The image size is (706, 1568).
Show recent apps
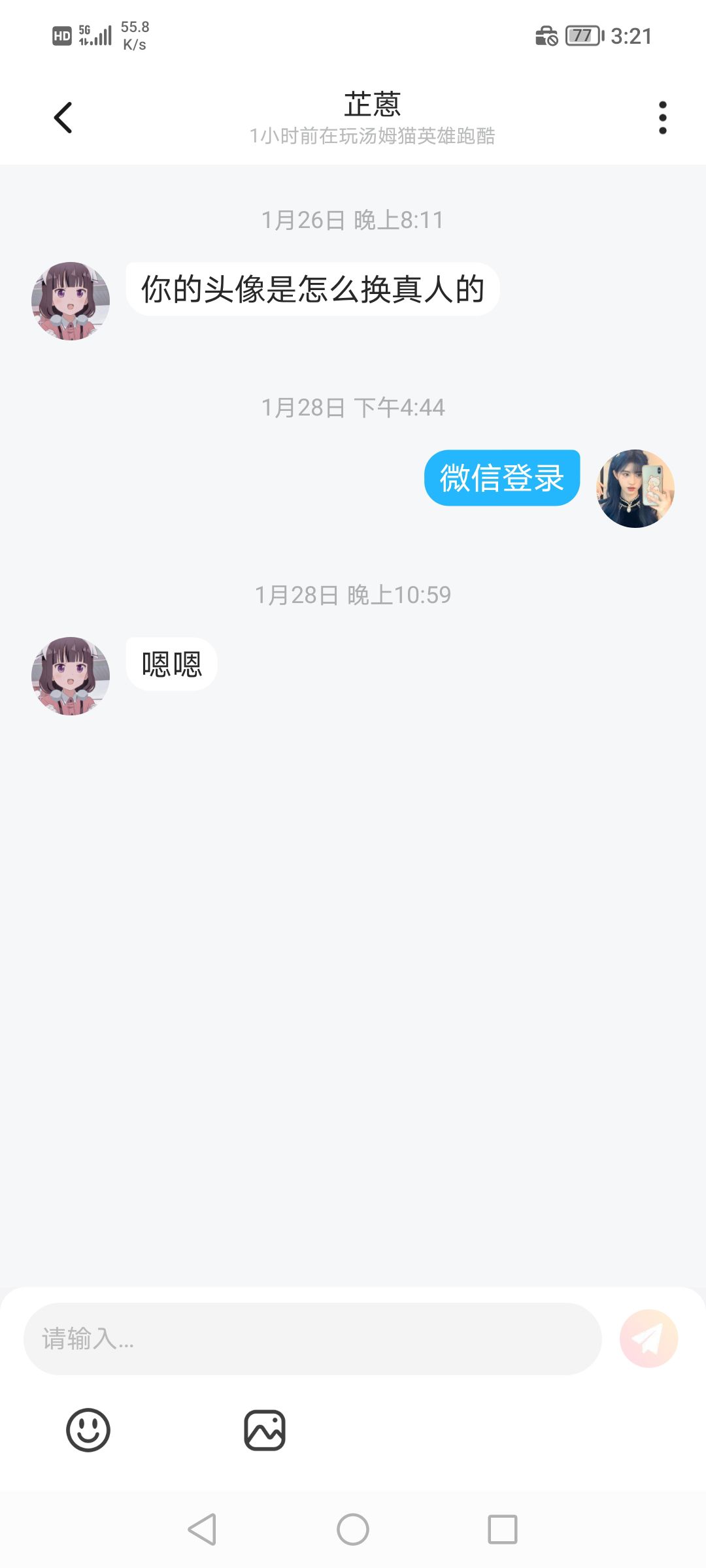pos(502,1529)
